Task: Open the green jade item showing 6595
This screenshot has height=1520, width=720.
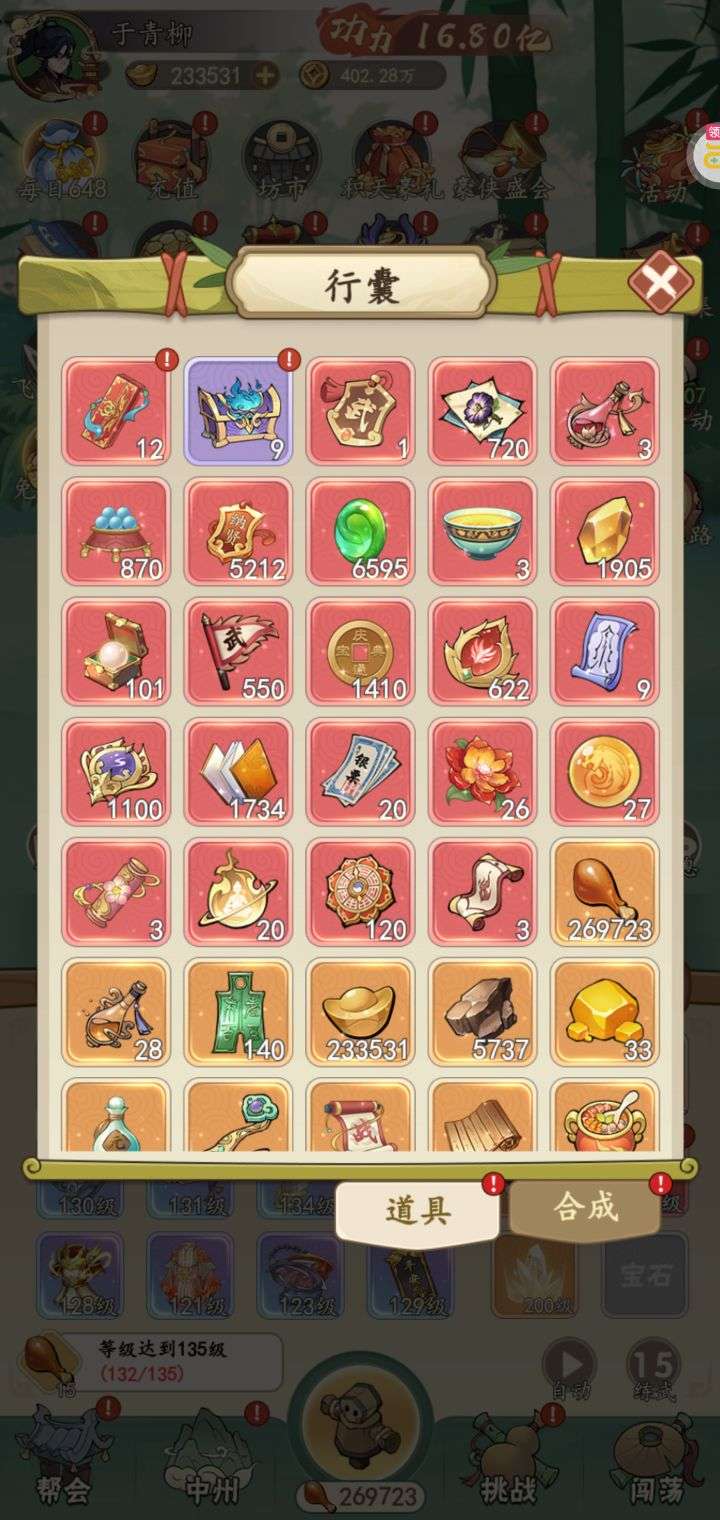Action: (360, 531)
